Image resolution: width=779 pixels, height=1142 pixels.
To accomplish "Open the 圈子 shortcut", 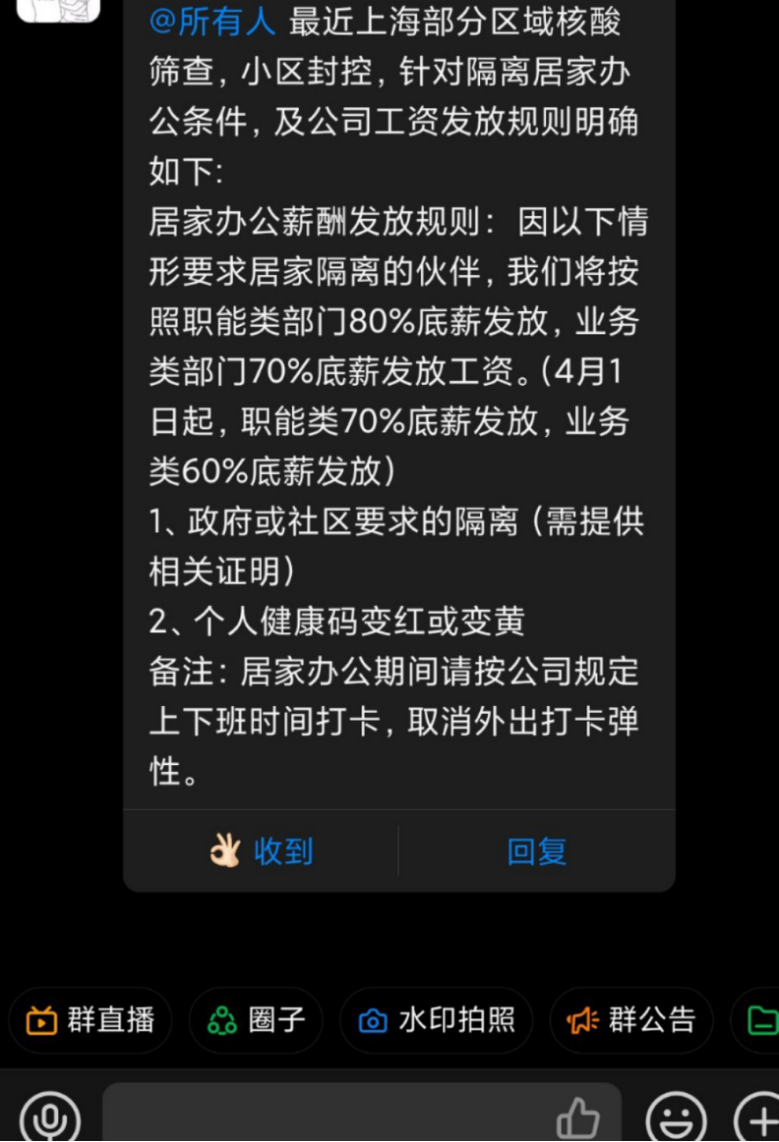I will click(256, 1020).
